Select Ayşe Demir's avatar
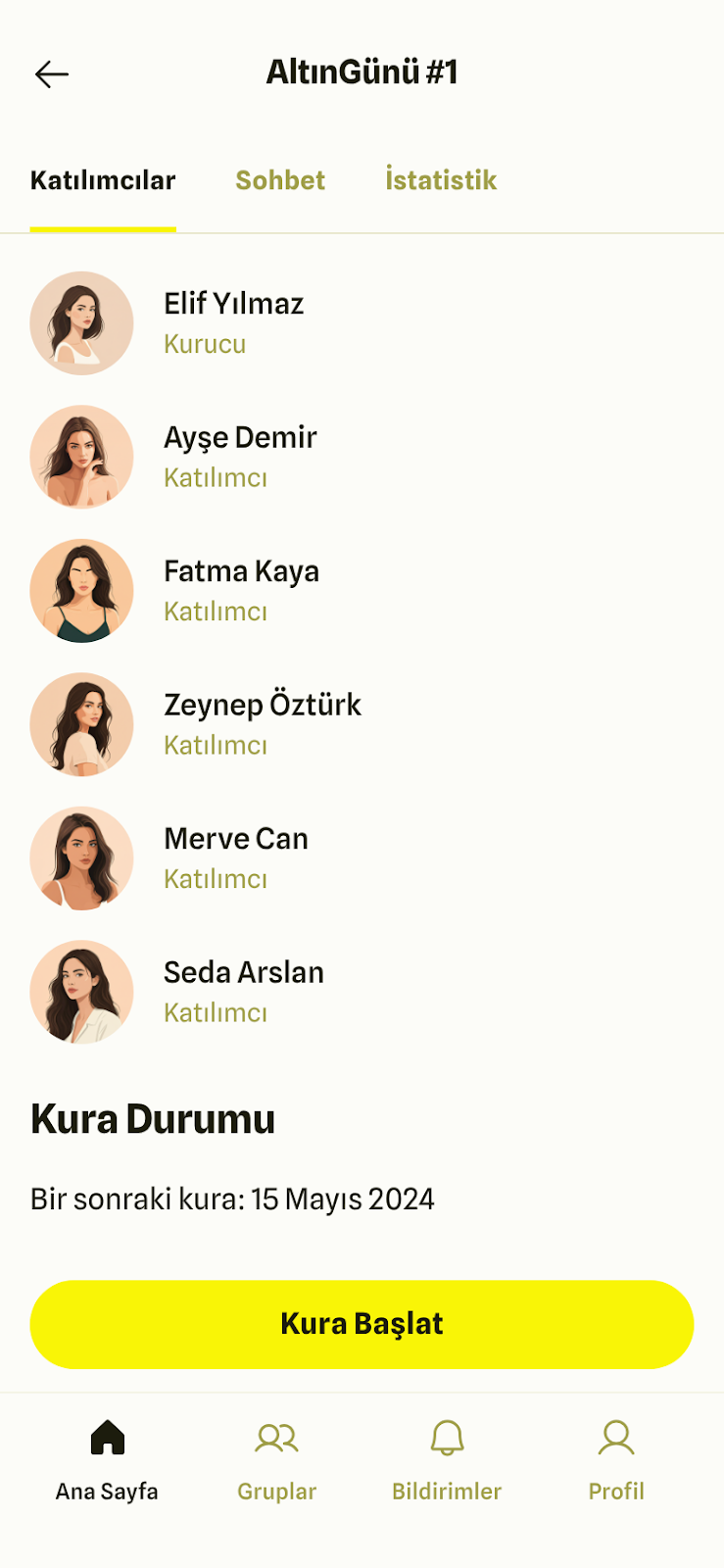The width and height of the screenshot is (724, 1568). pos(81,457)
